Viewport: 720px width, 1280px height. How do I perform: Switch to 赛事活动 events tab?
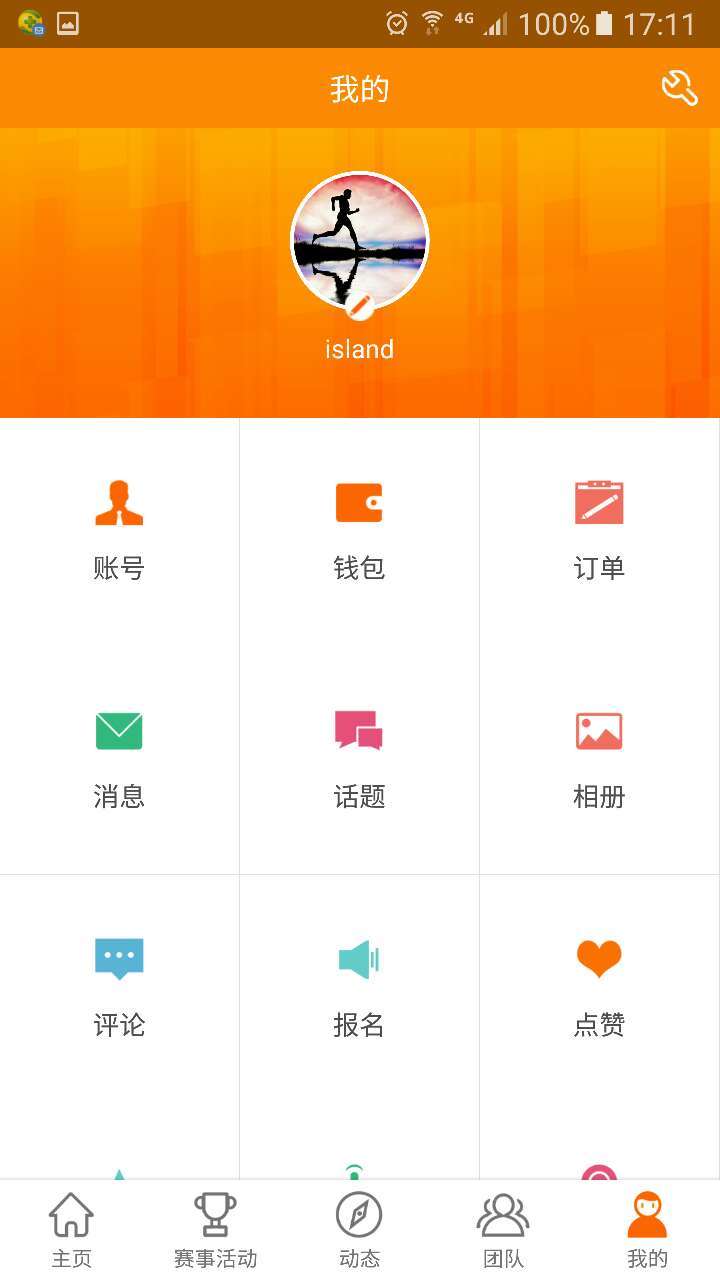click(216, 1230)
